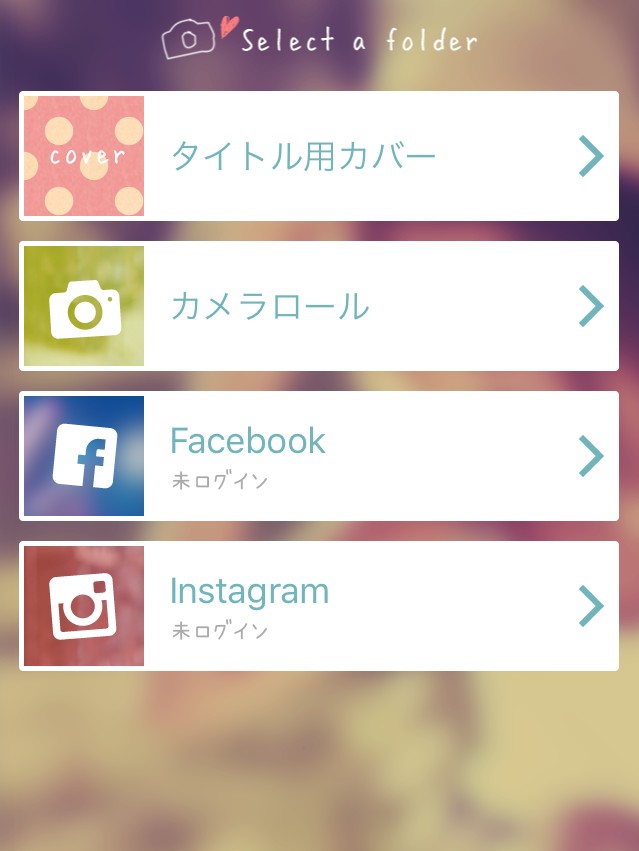The width and height of the screenshot is (639, 851).
Task: Select the カメラロール folder
Action: [319, 306]
